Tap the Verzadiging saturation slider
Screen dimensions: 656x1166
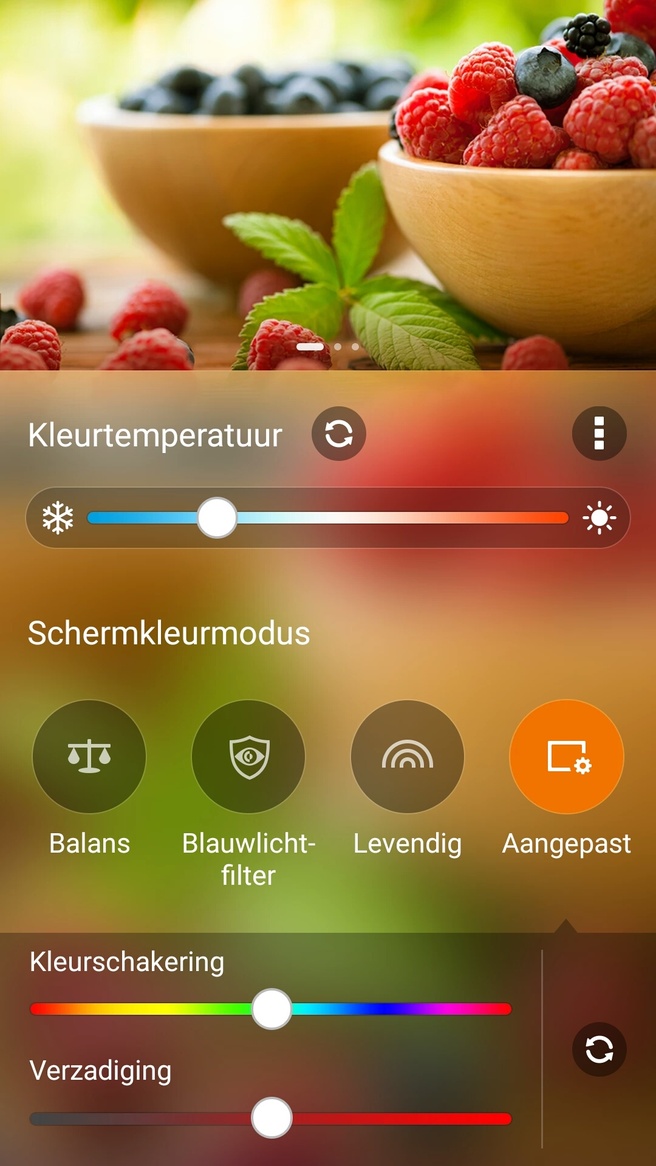[x=271, y=1118]
